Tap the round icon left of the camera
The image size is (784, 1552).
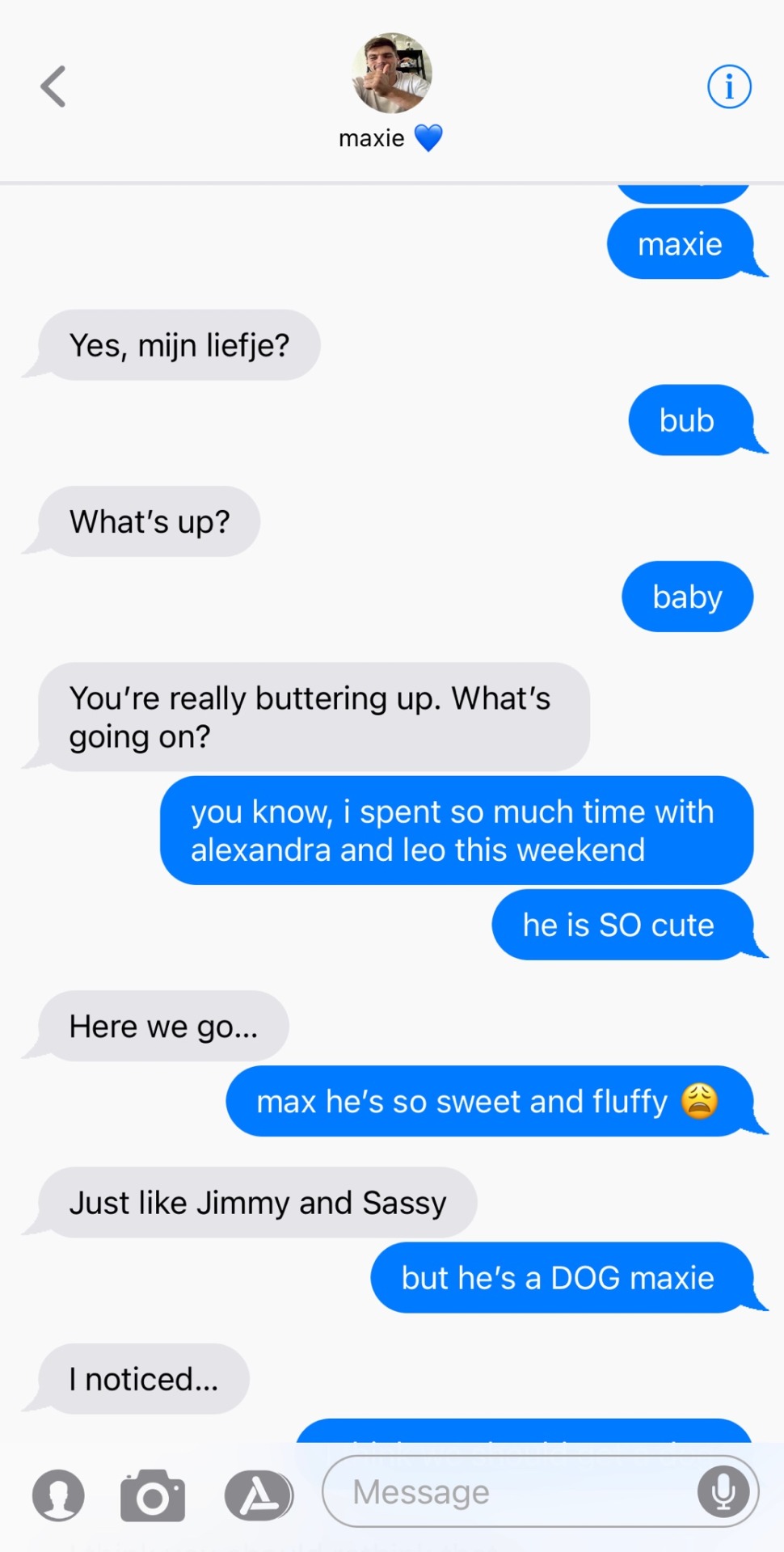(x=58, y=1495)
